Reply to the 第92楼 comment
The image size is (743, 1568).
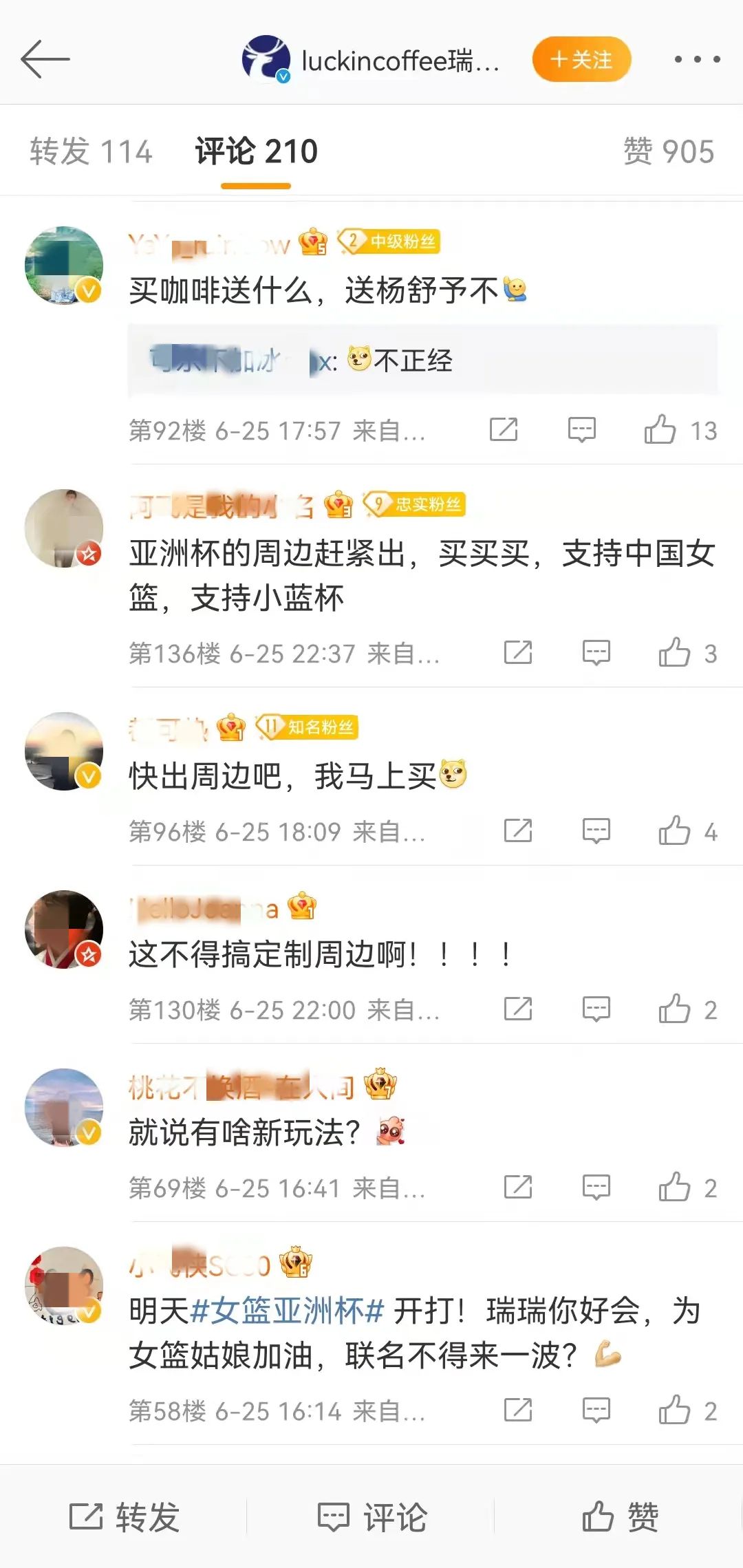[581, 430]
